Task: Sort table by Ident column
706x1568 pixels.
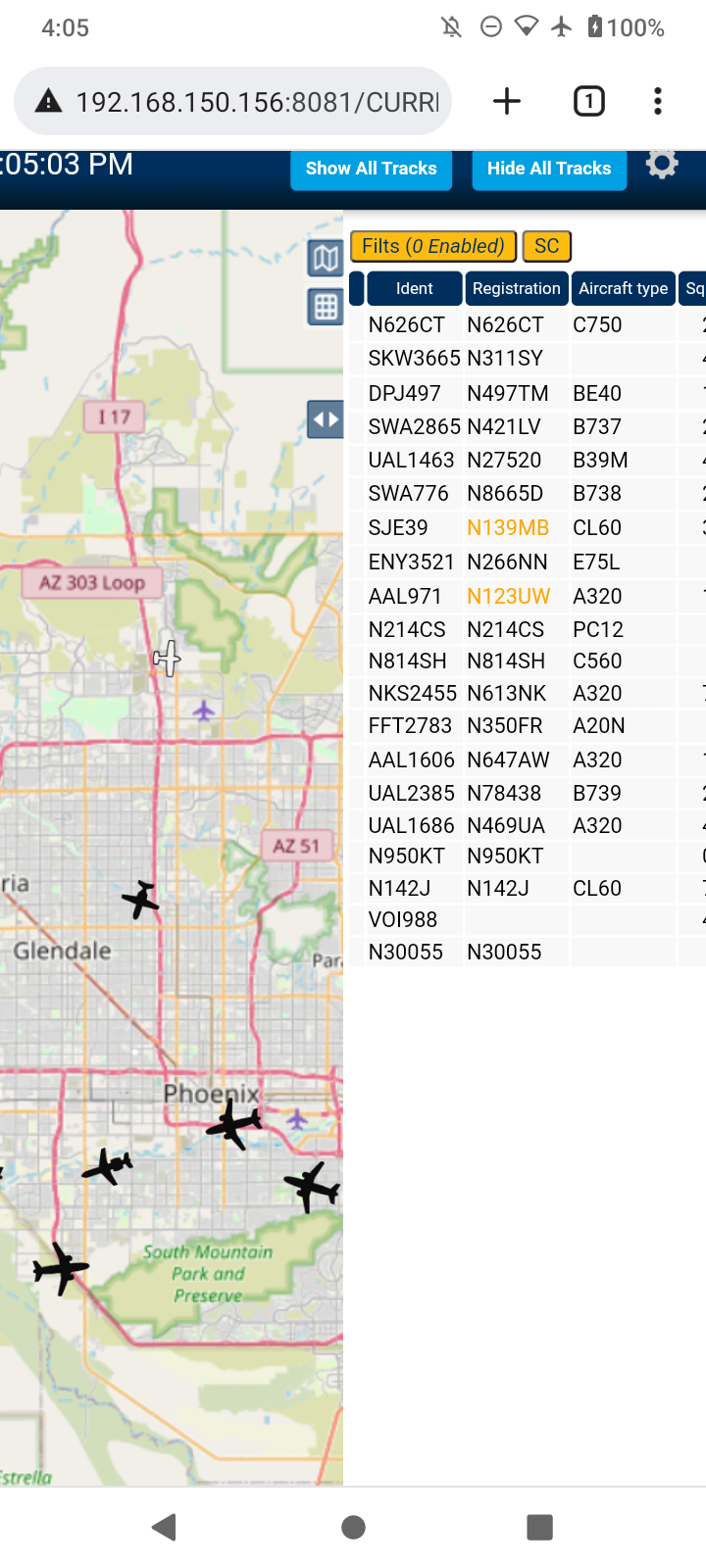Action: [x=414, y=288]
